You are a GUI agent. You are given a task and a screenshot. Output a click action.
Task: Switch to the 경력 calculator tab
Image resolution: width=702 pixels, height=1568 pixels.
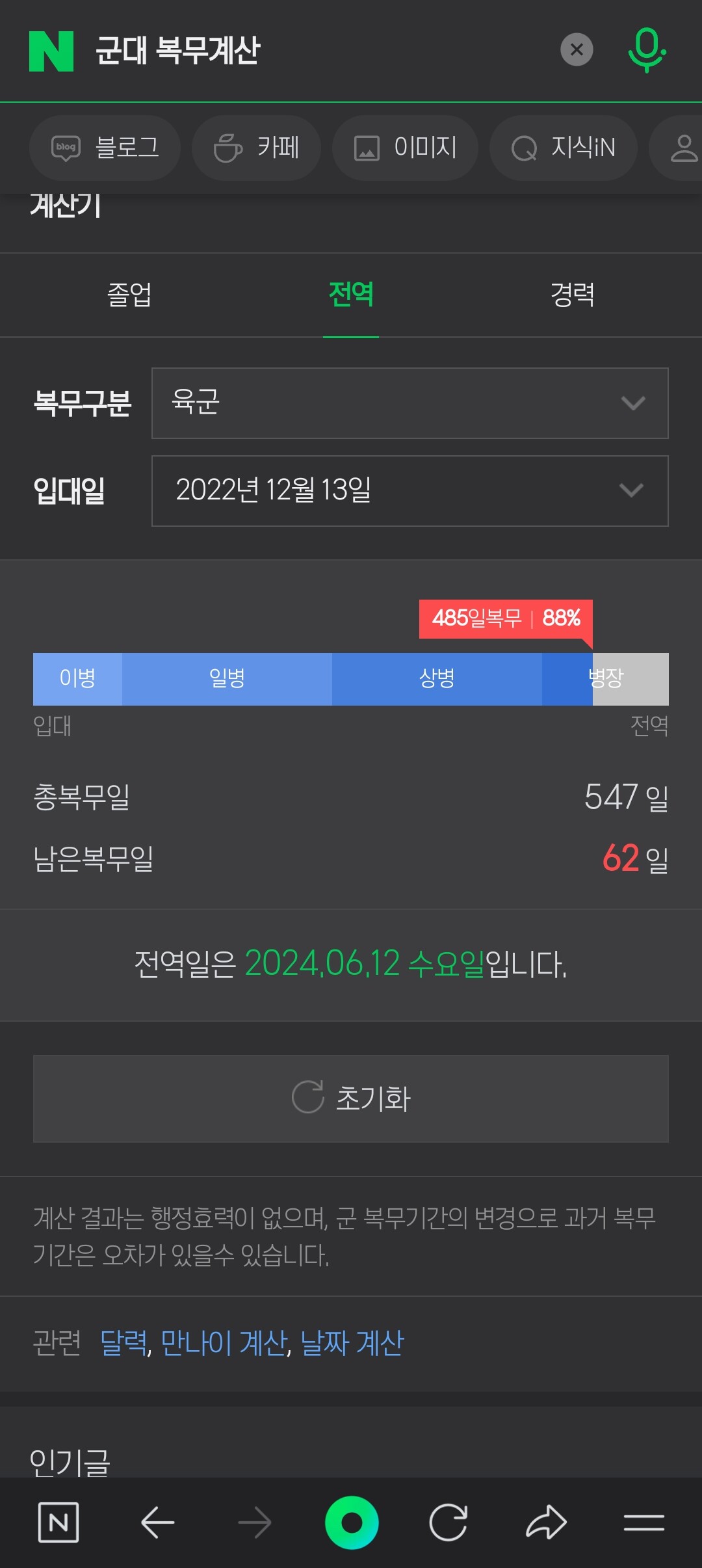click(x=572, y=295)
